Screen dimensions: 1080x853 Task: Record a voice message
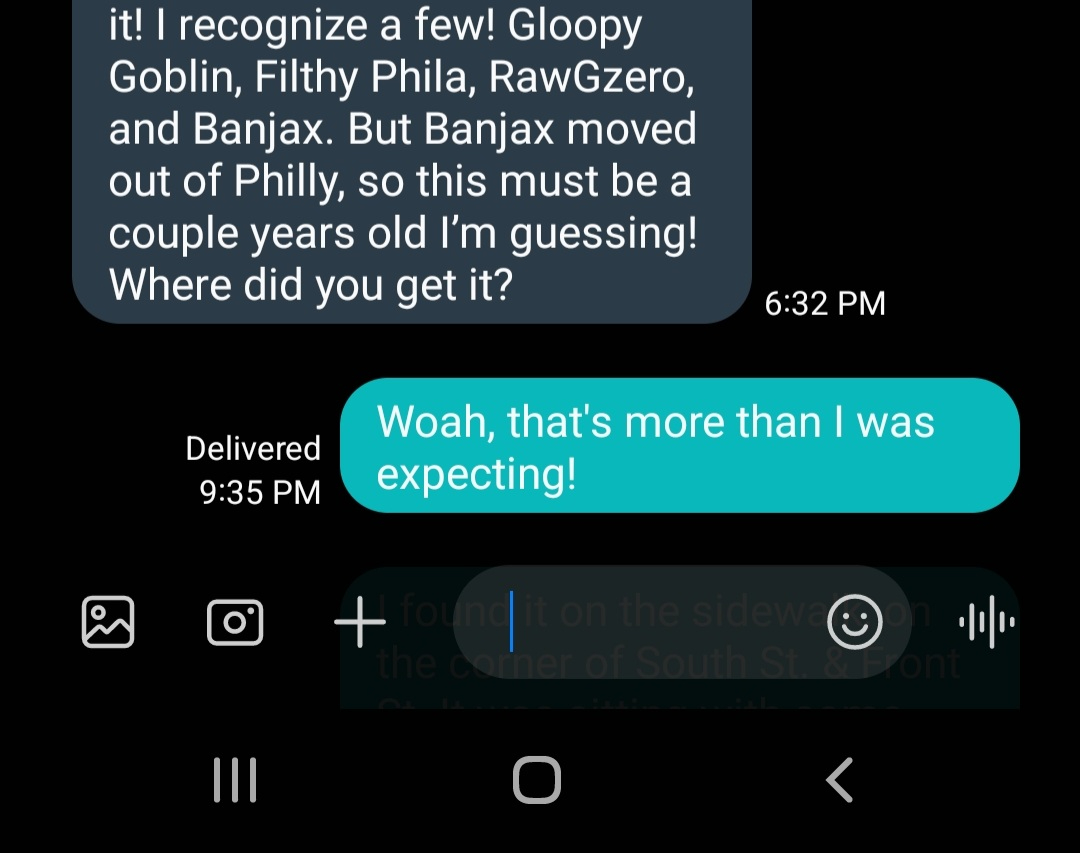point(987,622)
